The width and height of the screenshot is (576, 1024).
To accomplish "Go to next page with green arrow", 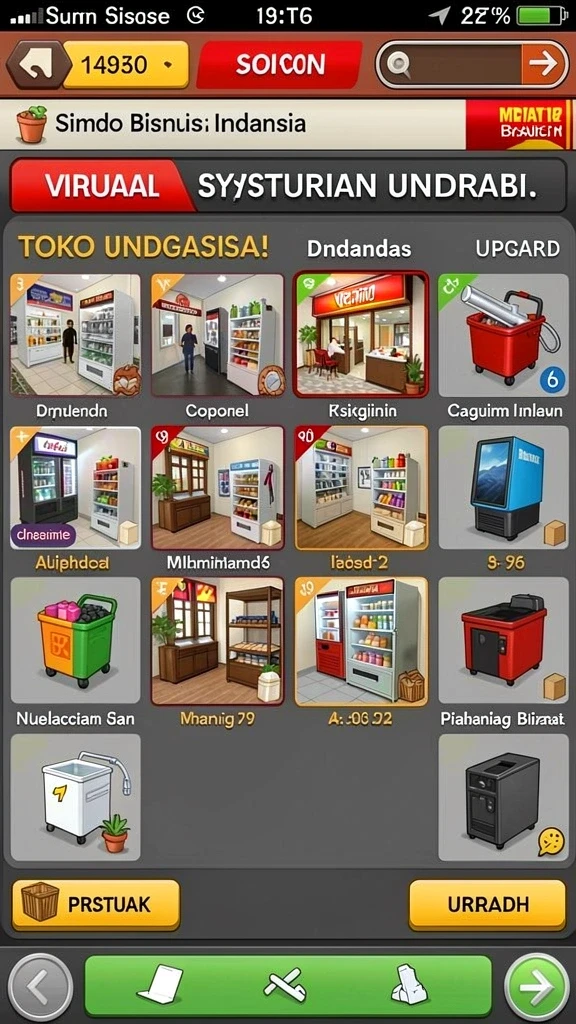I will pos(537,986).
